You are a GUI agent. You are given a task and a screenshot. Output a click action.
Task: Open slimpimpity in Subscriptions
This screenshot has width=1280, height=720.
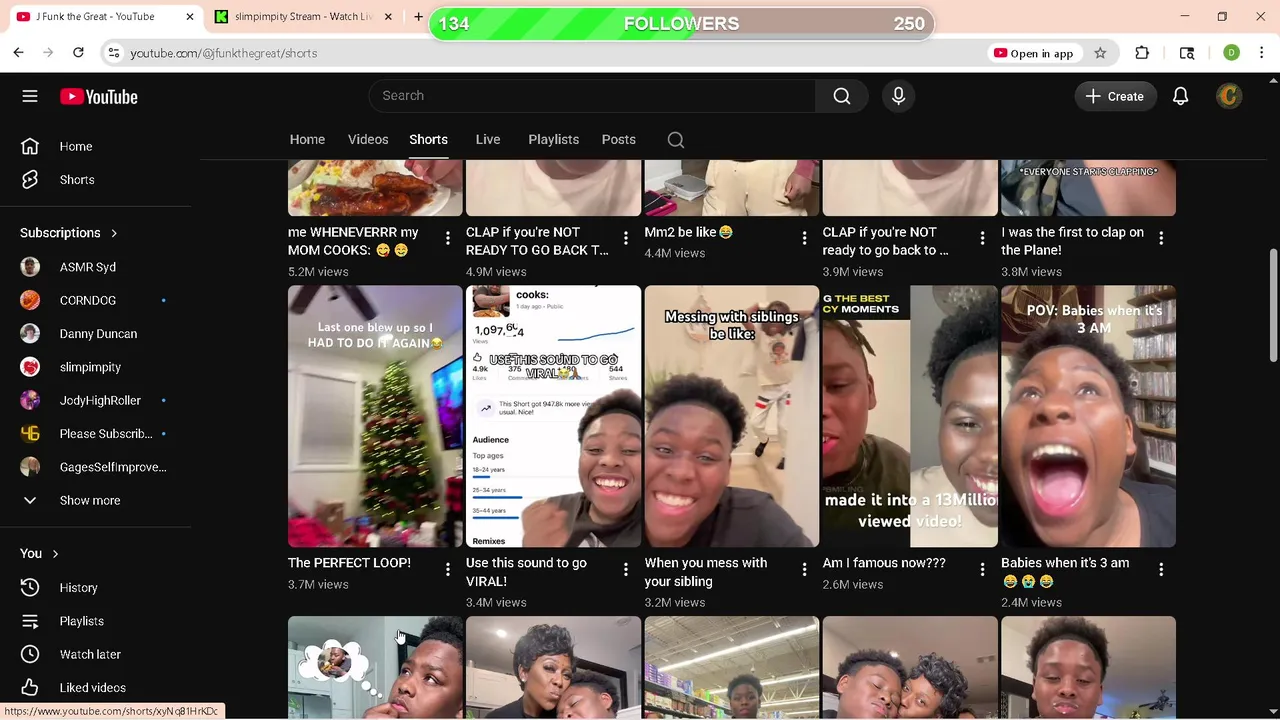90,367
